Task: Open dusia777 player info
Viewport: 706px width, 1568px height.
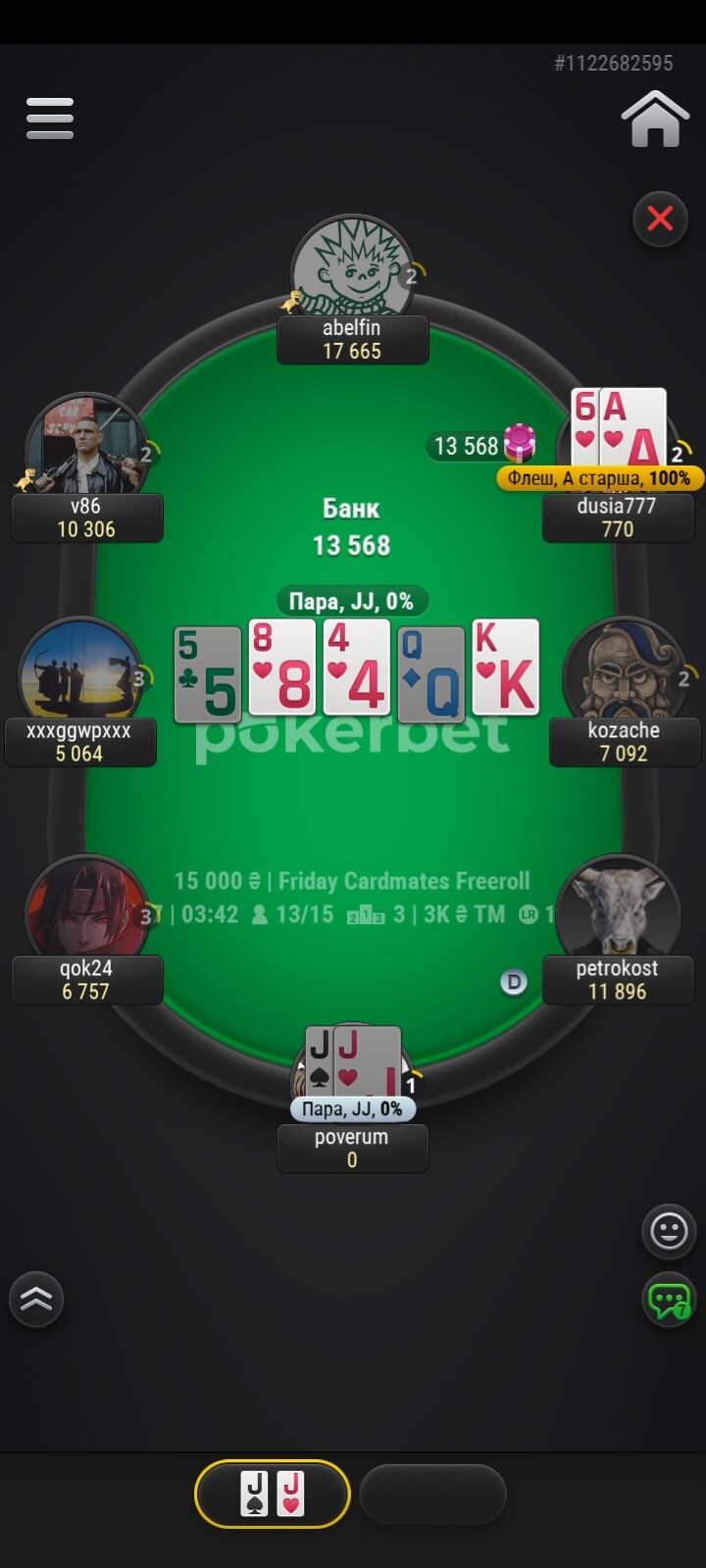Action: point(618,516)
